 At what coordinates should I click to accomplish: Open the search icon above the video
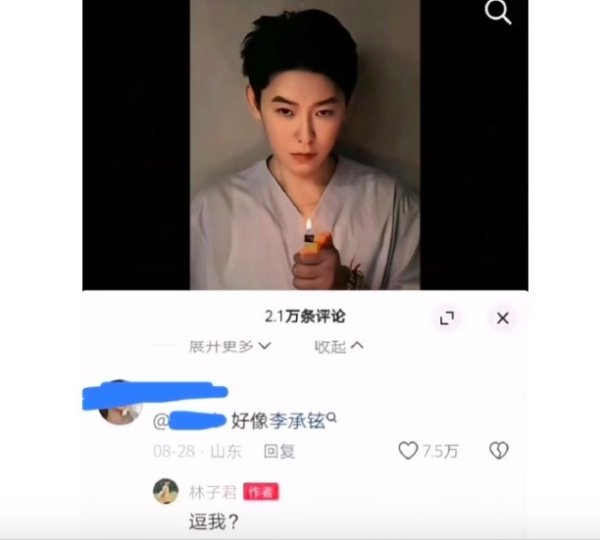[x=497, y=12]
